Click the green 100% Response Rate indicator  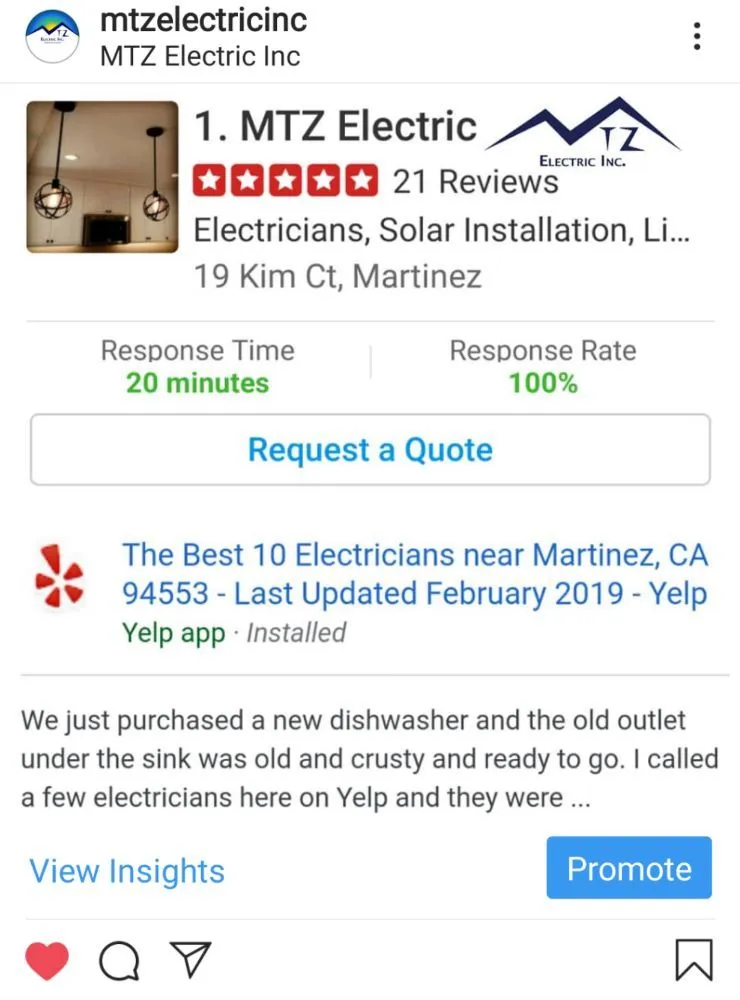pyautogui.click(x=543, y=381)
